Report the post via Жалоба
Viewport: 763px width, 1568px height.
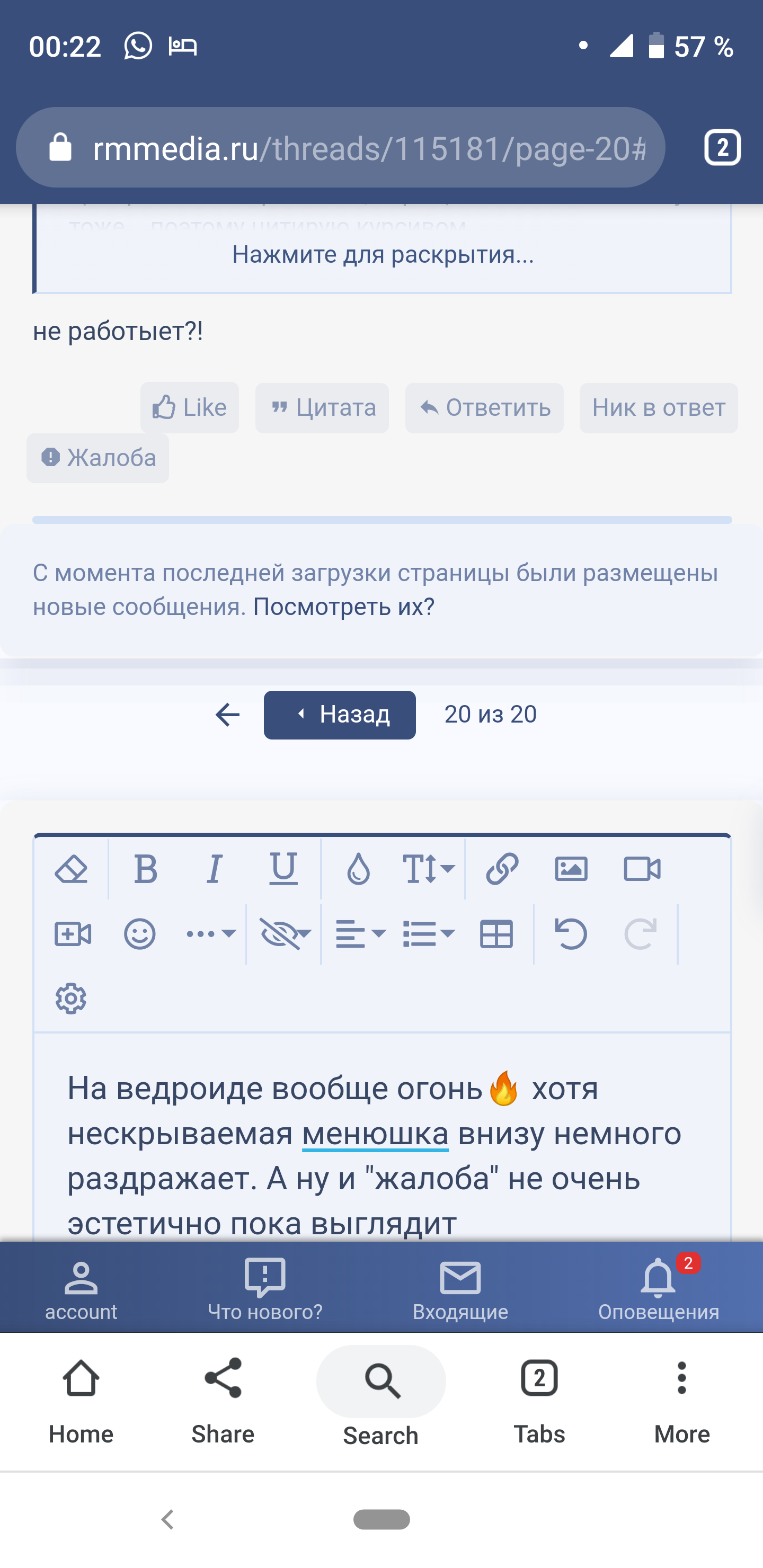[97, 458]
